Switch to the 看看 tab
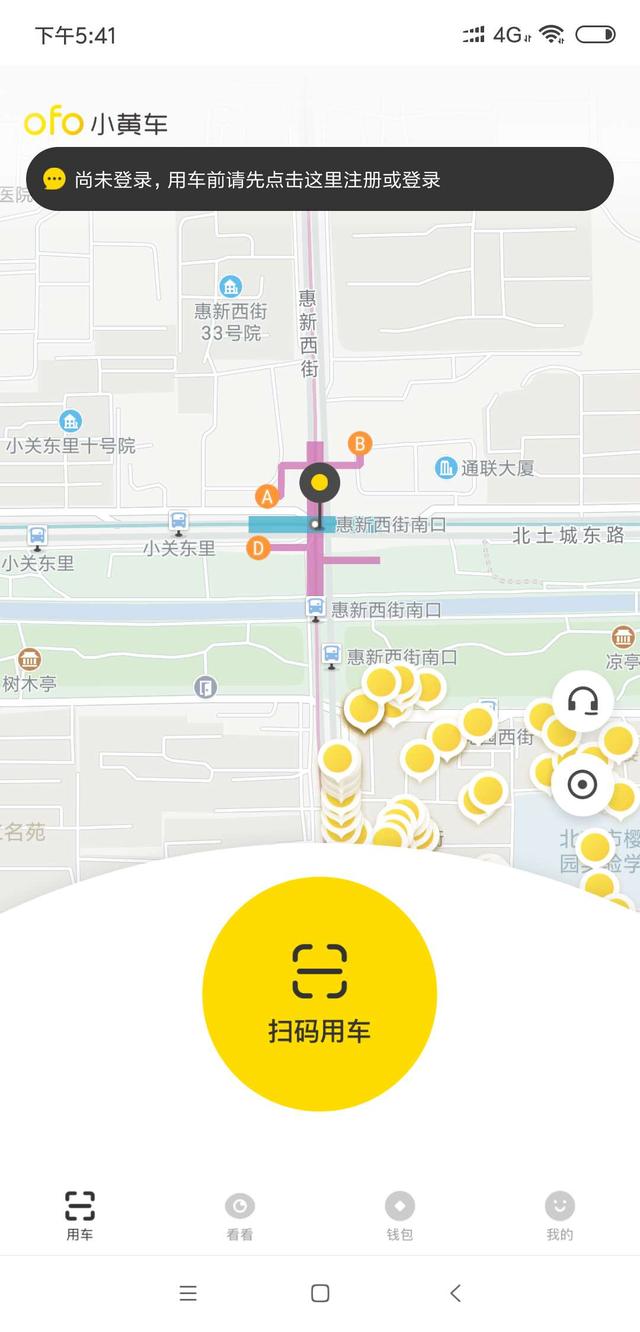Viewport: 640px width, 1332px height. tap(240, 1215)
